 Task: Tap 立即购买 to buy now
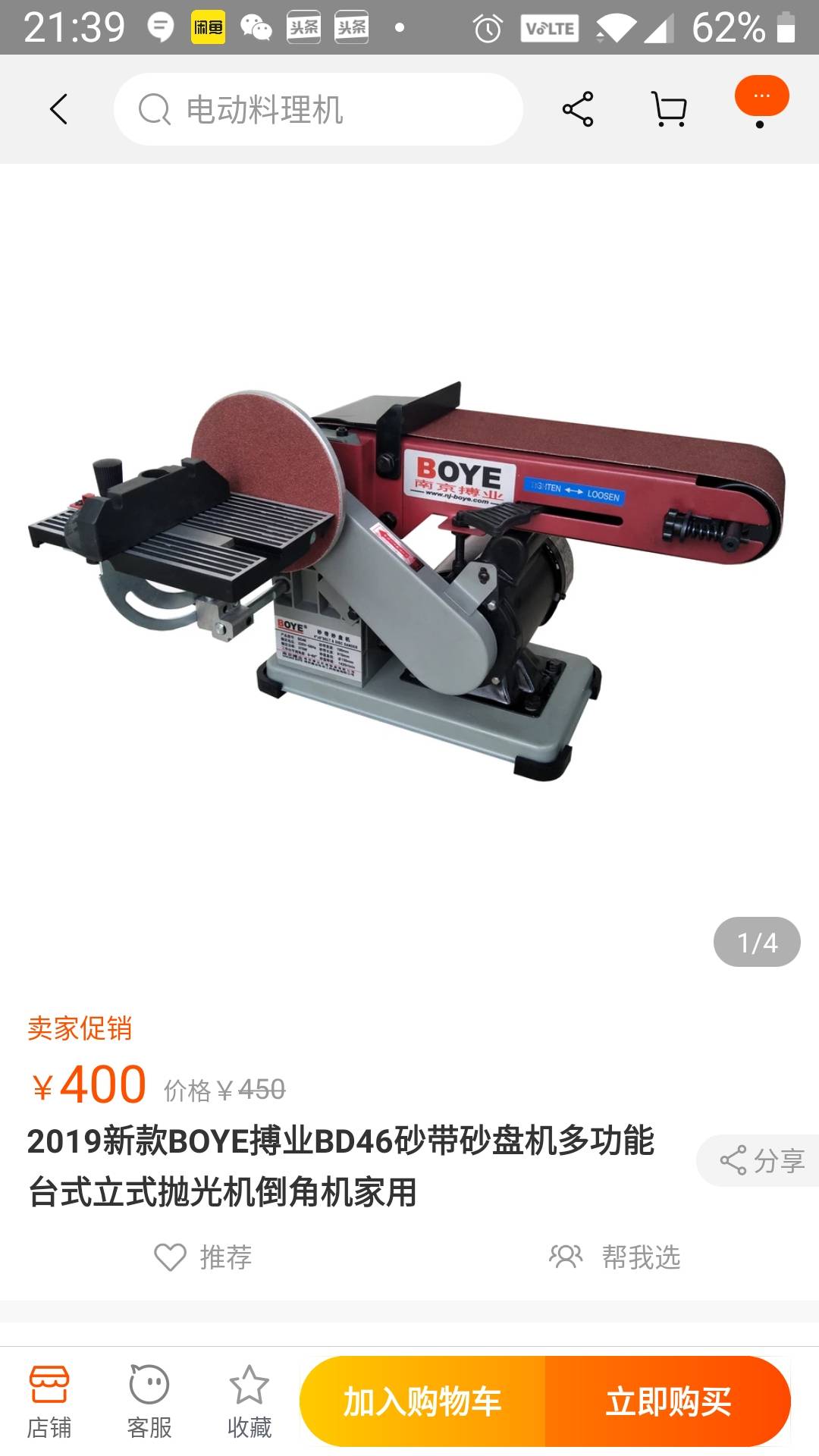667,1401
